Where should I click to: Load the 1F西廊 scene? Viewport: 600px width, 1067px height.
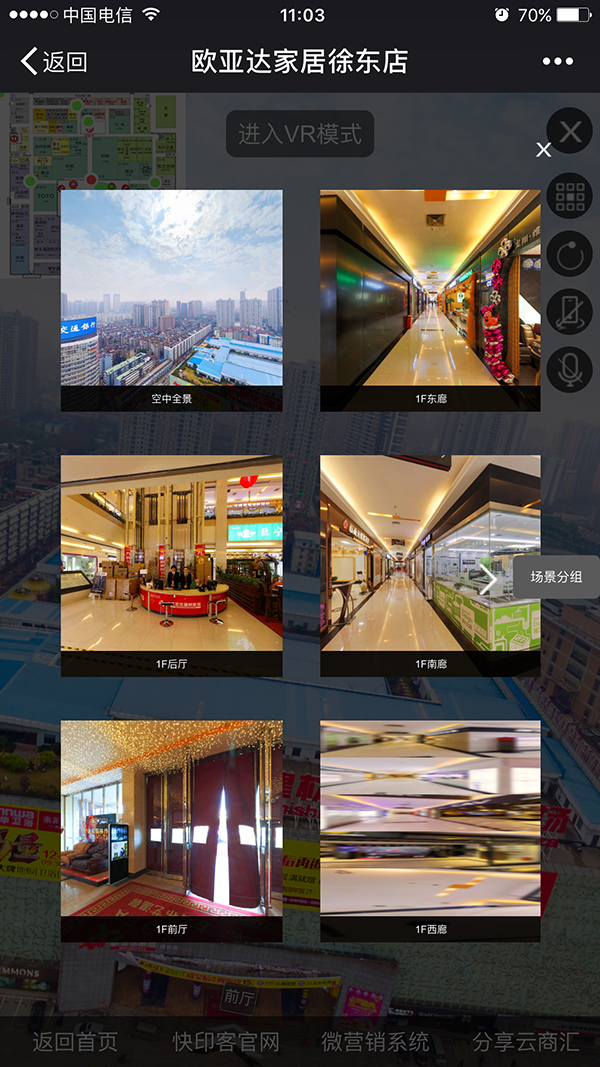(x=430, y=830)
